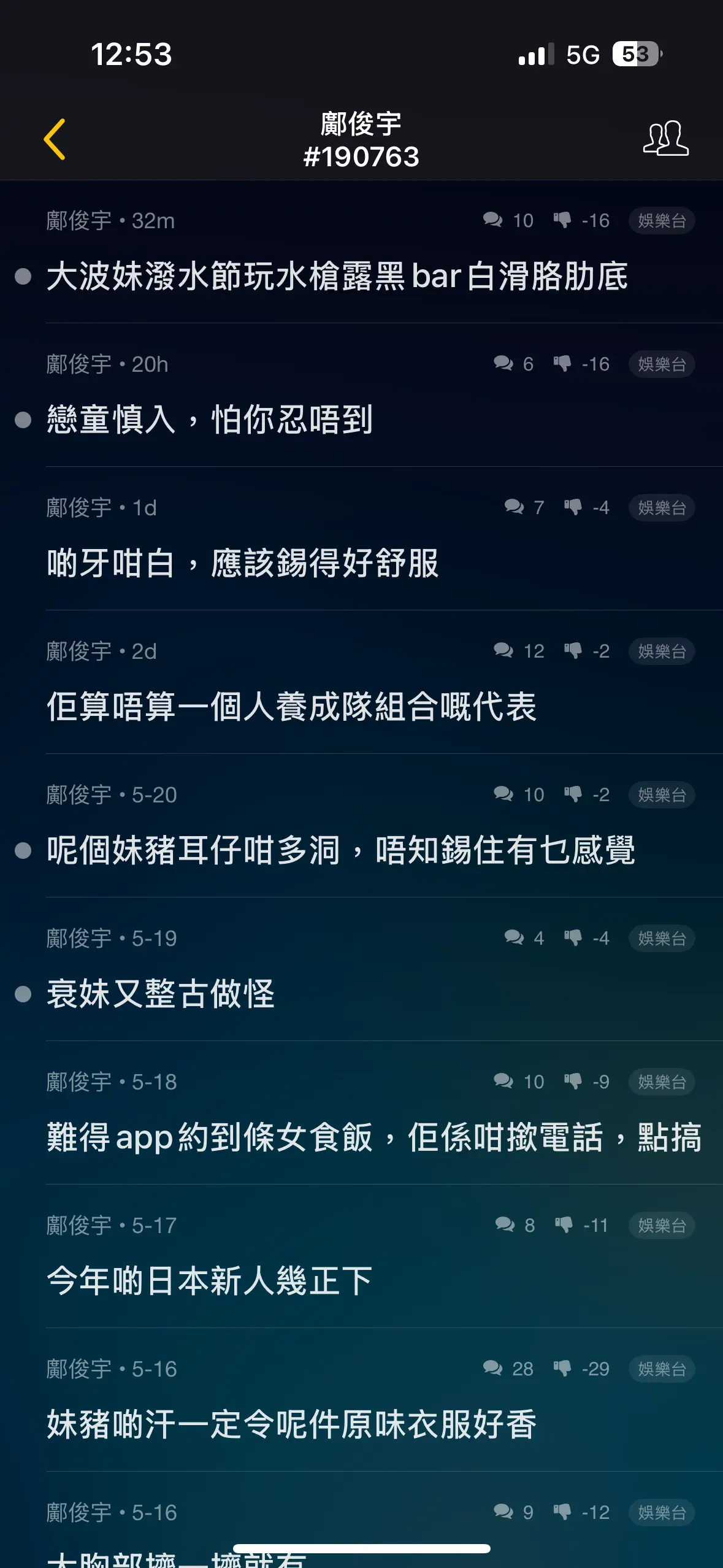Viewport: 723px width, 1568px height.
Task: Open thread 呢個妹豬耳仔咁多洞
Action: point(361,826)
